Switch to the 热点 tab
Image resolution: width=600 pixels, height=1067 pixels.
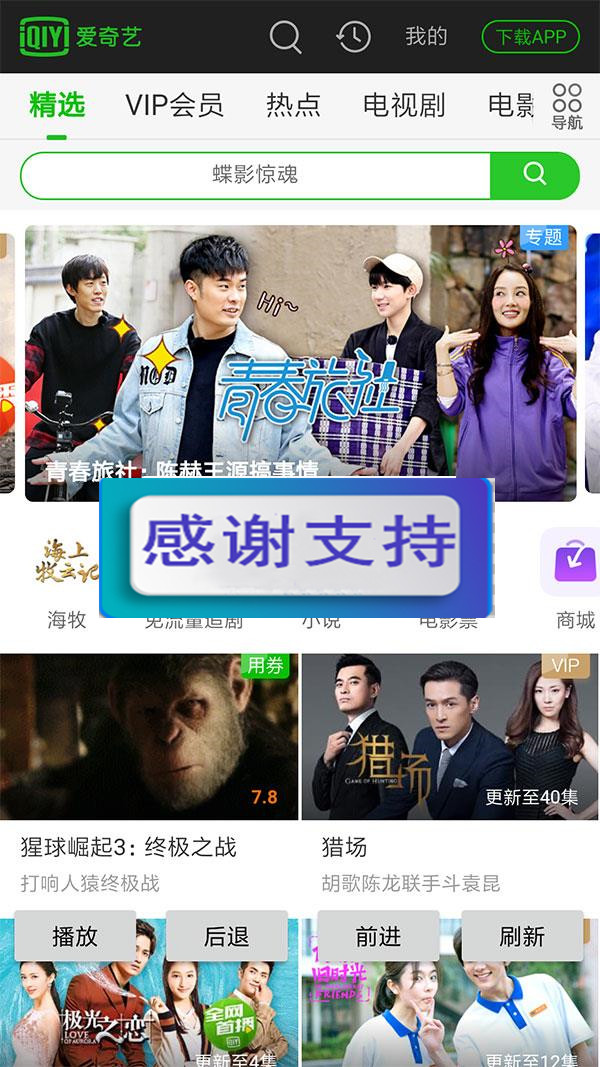(x=293, y=105)
